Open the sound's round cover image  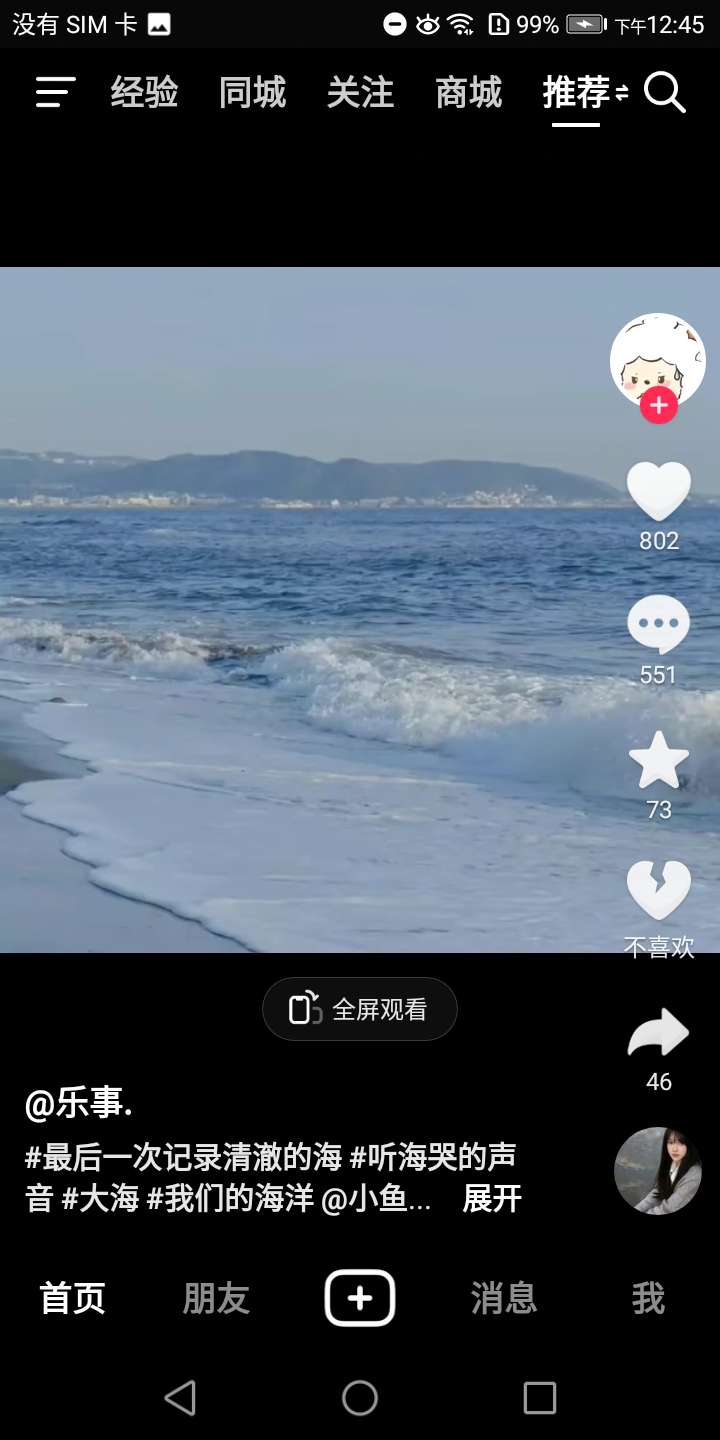pyautogui.click(x=657, y=1171)
